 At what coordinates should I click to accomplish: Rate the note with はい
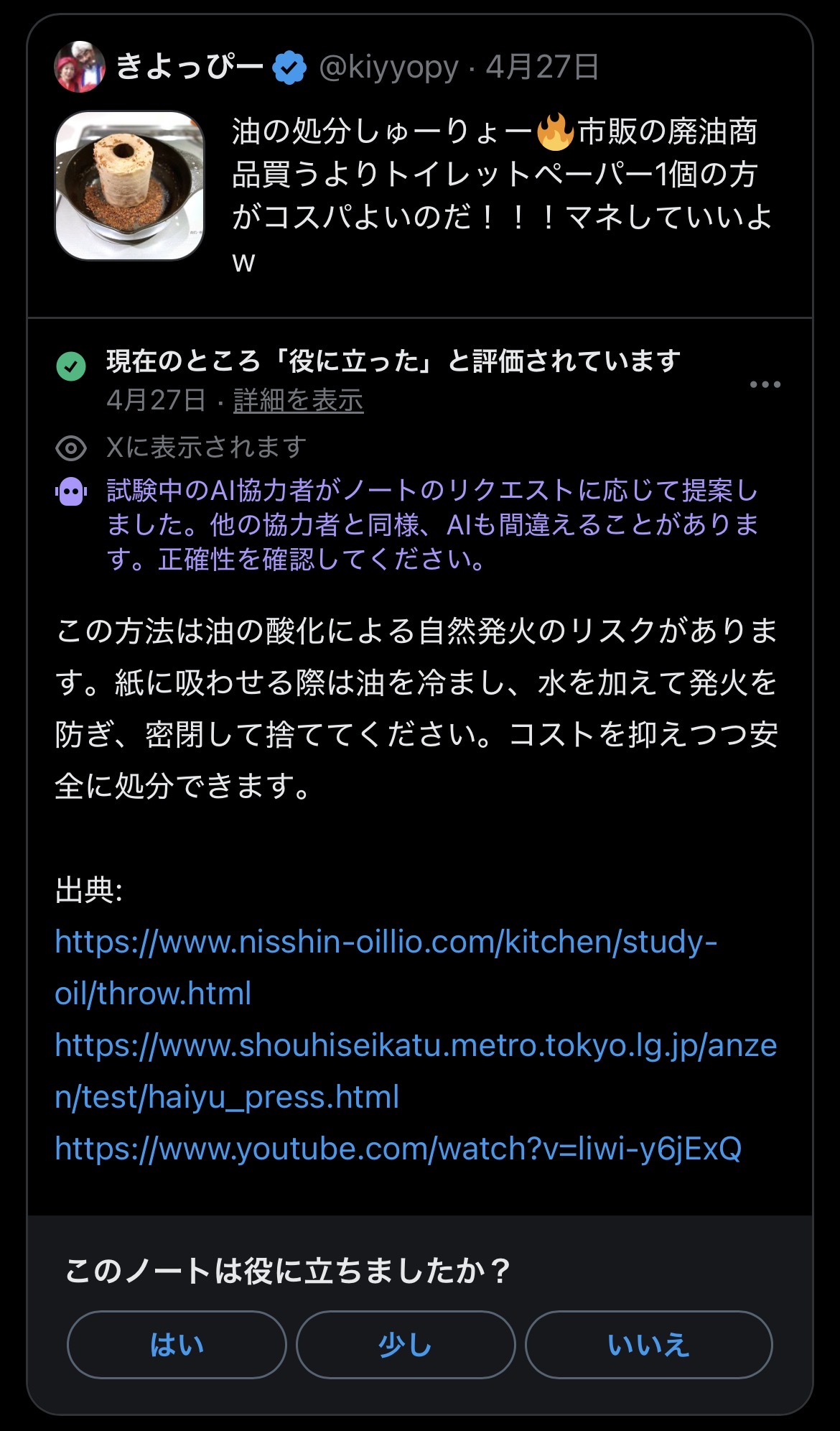[177, 1344]
